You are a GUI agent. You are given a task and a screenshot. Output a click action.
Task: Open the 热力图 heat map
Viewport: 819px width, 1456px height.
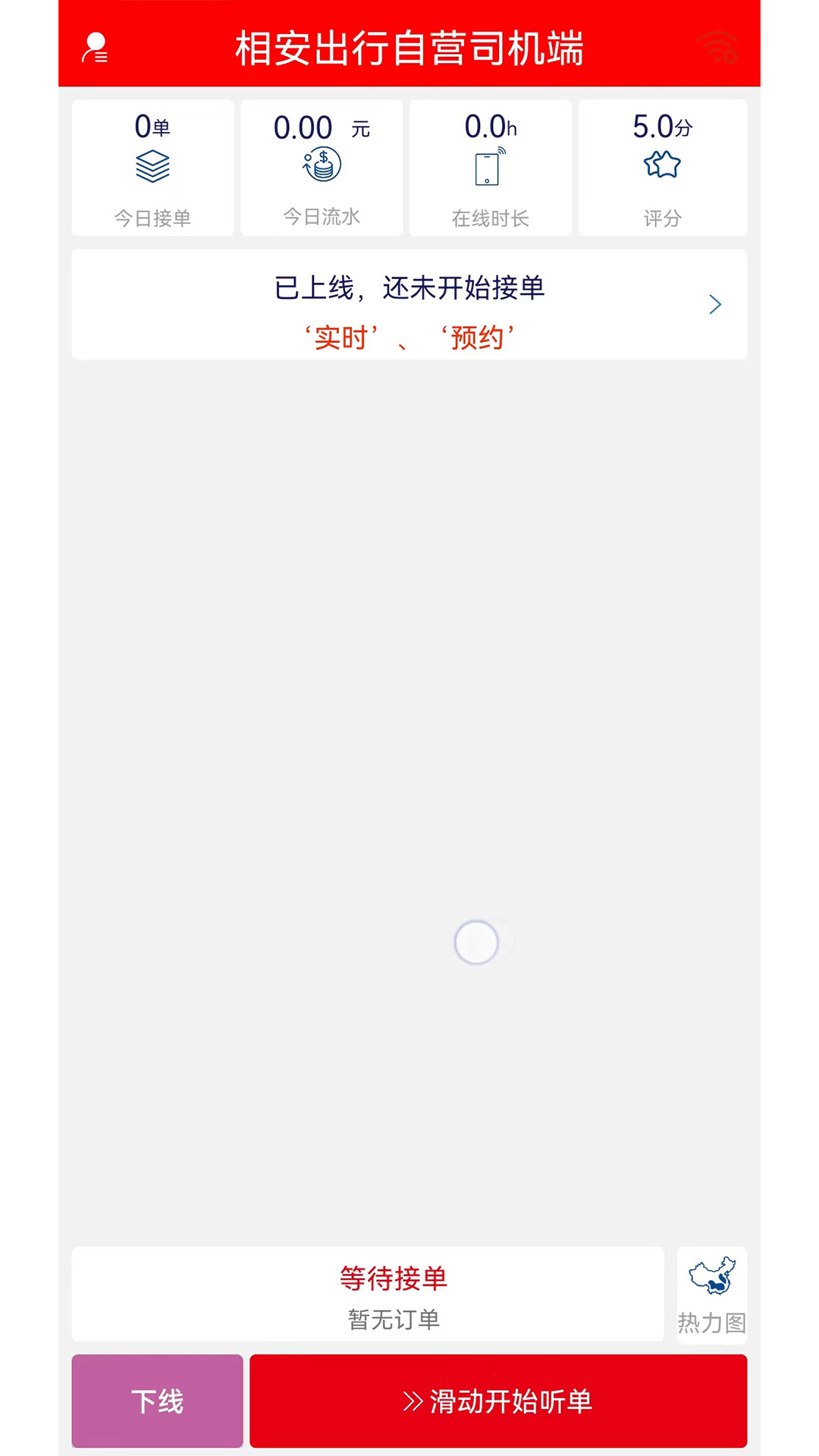(711, 1294)
